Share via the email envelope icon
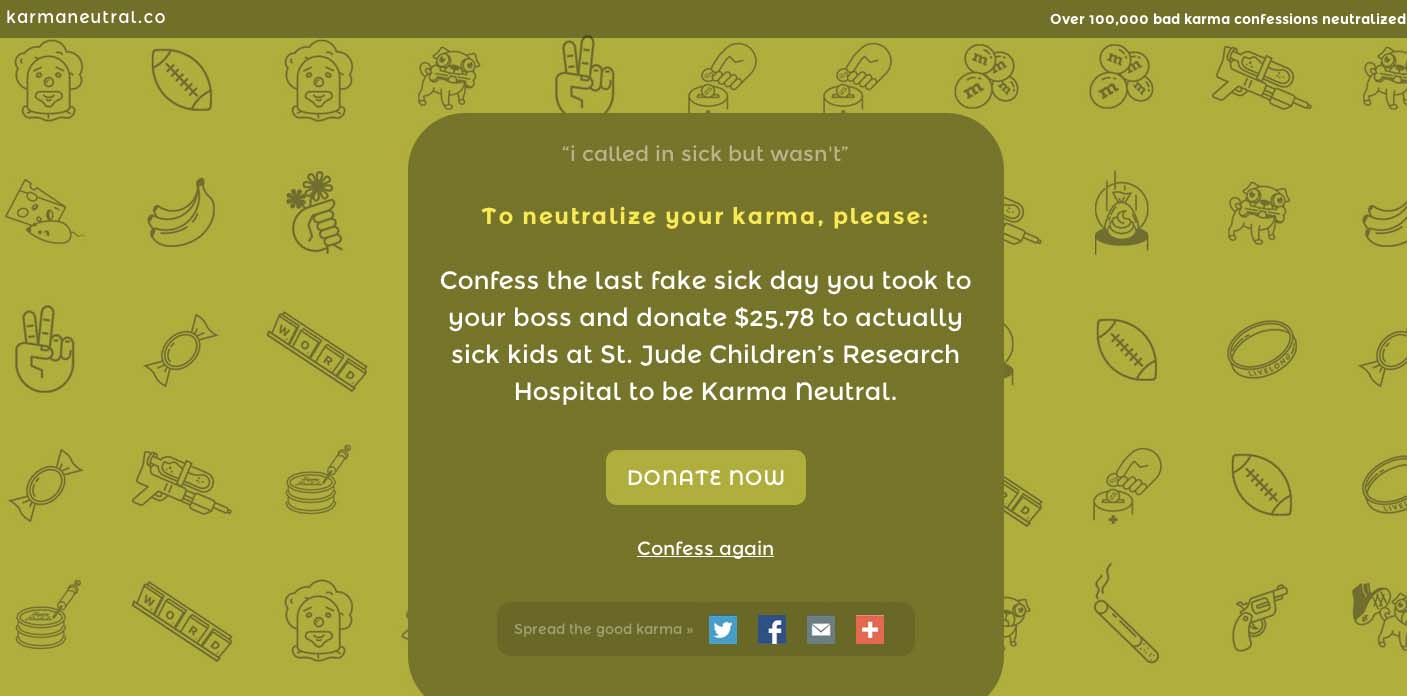This screenshot has height=696, width=1407. click(821, 629)
